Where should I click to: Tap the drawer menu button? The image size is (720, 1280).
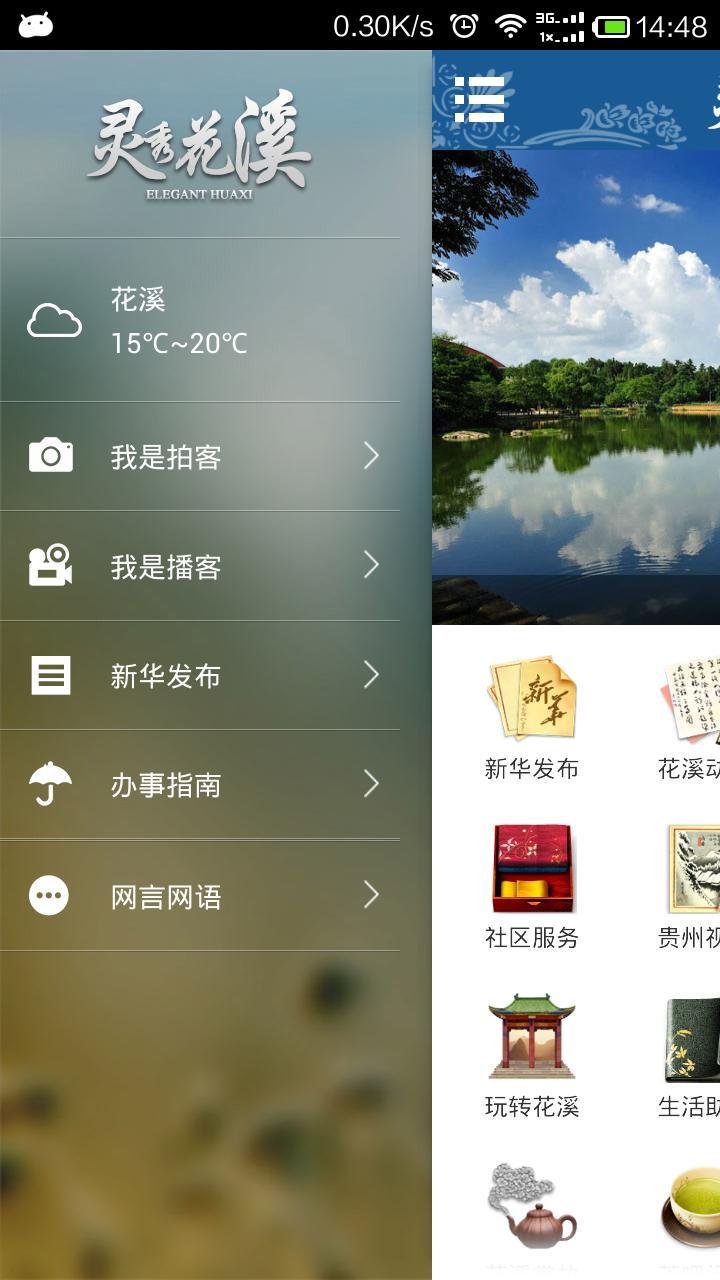(x=479, y=99)
